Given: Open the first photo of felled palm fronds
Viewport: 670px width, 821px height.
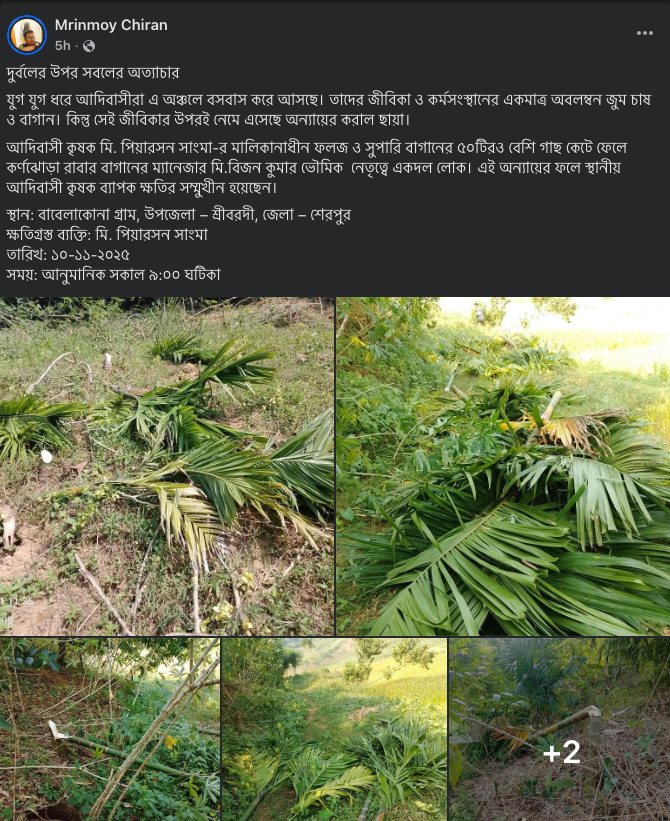Looking at the screenshot, I should pos(167,466).
